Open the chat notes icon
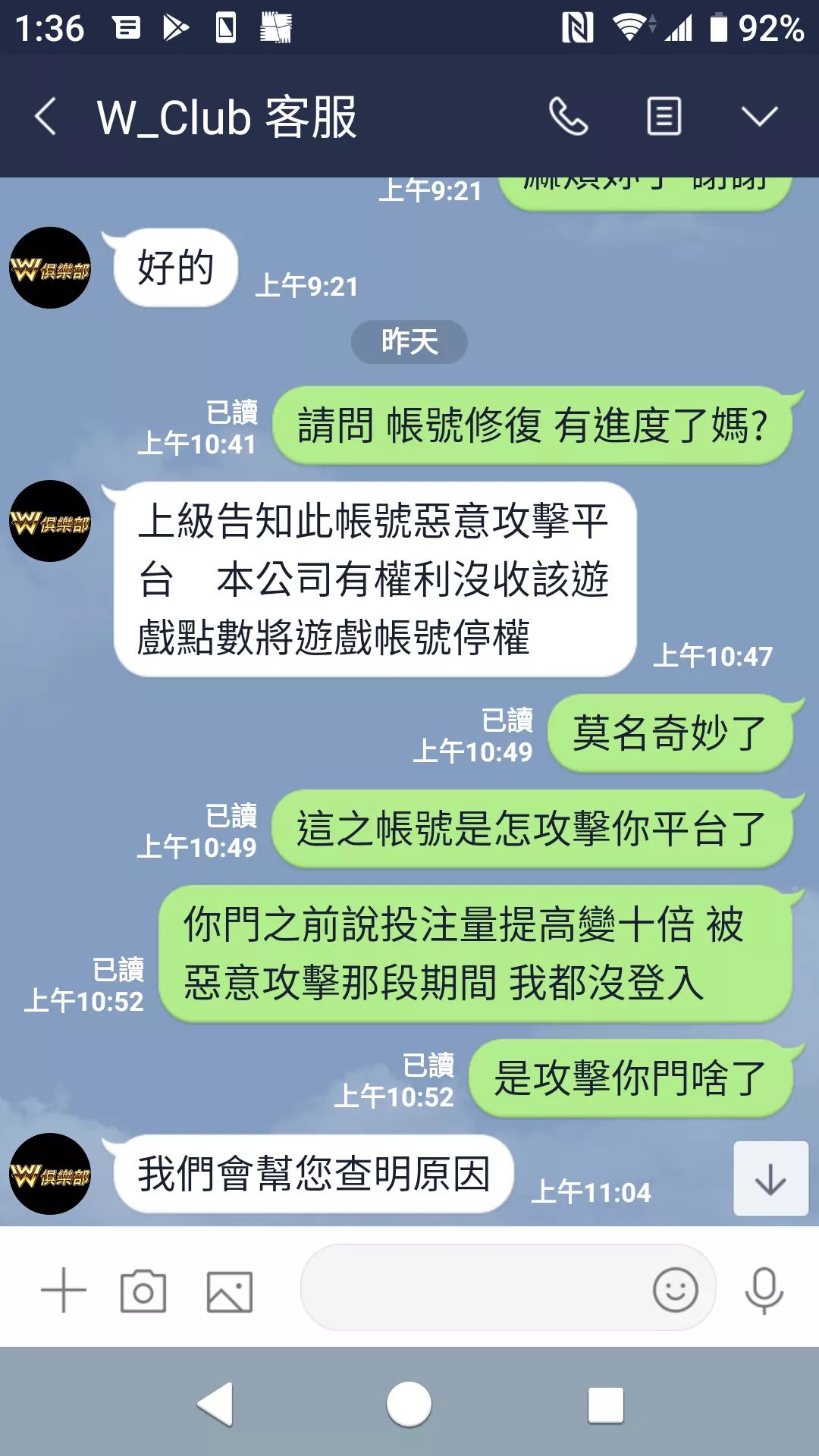This screenshot has height=1456, width=819. pyautogui.click(x=664, y=118)
